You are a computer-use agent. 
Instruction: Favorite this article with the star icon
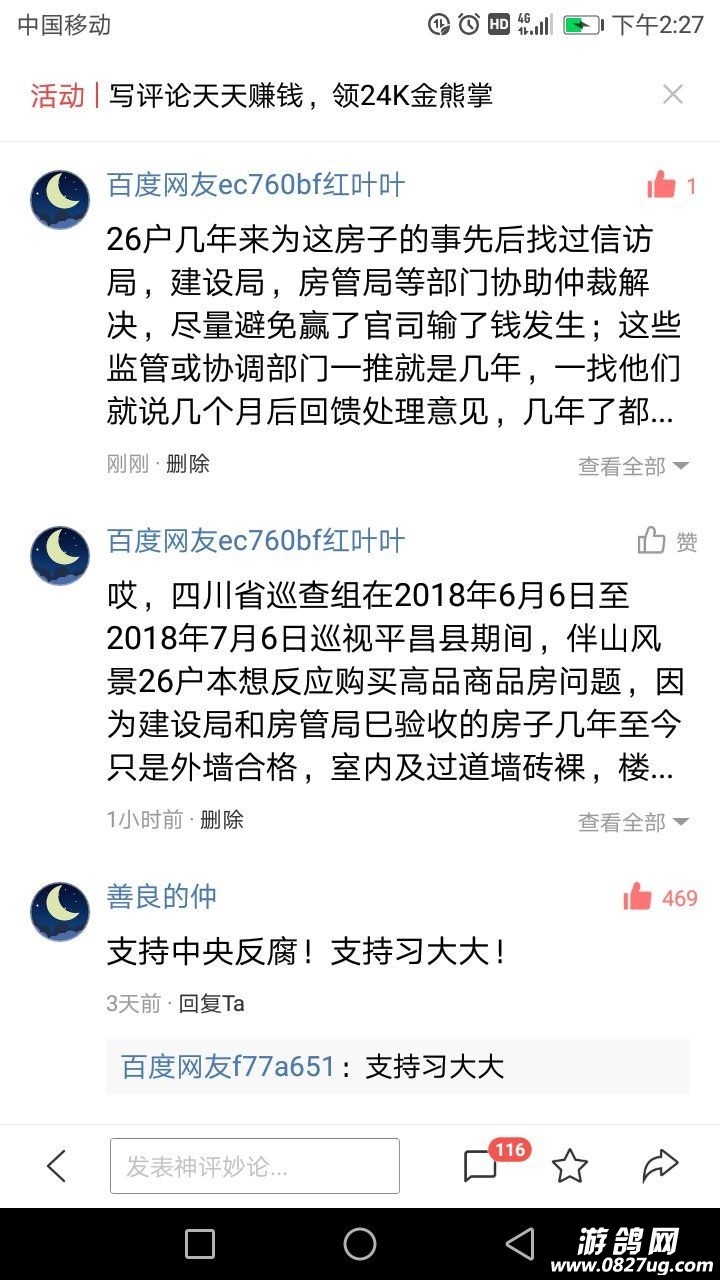coord(570,1166)
